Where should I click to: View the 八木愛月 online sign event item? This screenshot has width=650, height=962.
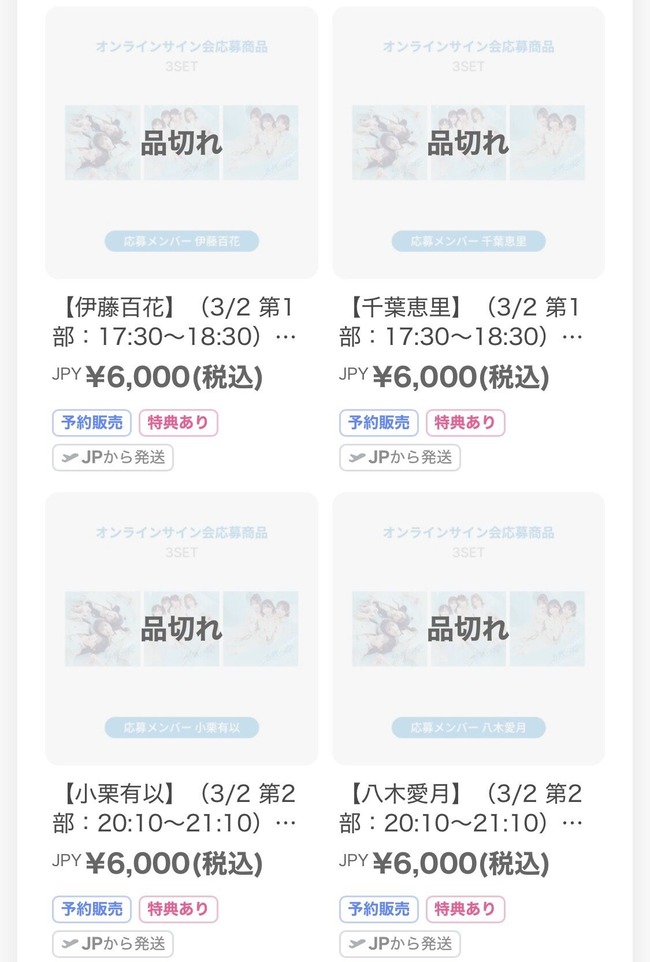pyautogui.click(x=468, y=628)
